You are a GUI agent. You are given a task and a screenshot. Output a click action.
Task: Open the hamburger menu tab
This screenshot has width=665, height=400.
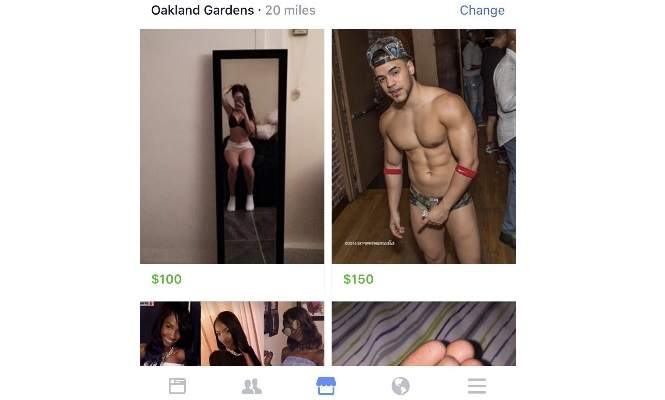pyautogui.click(x=477, y=386)
